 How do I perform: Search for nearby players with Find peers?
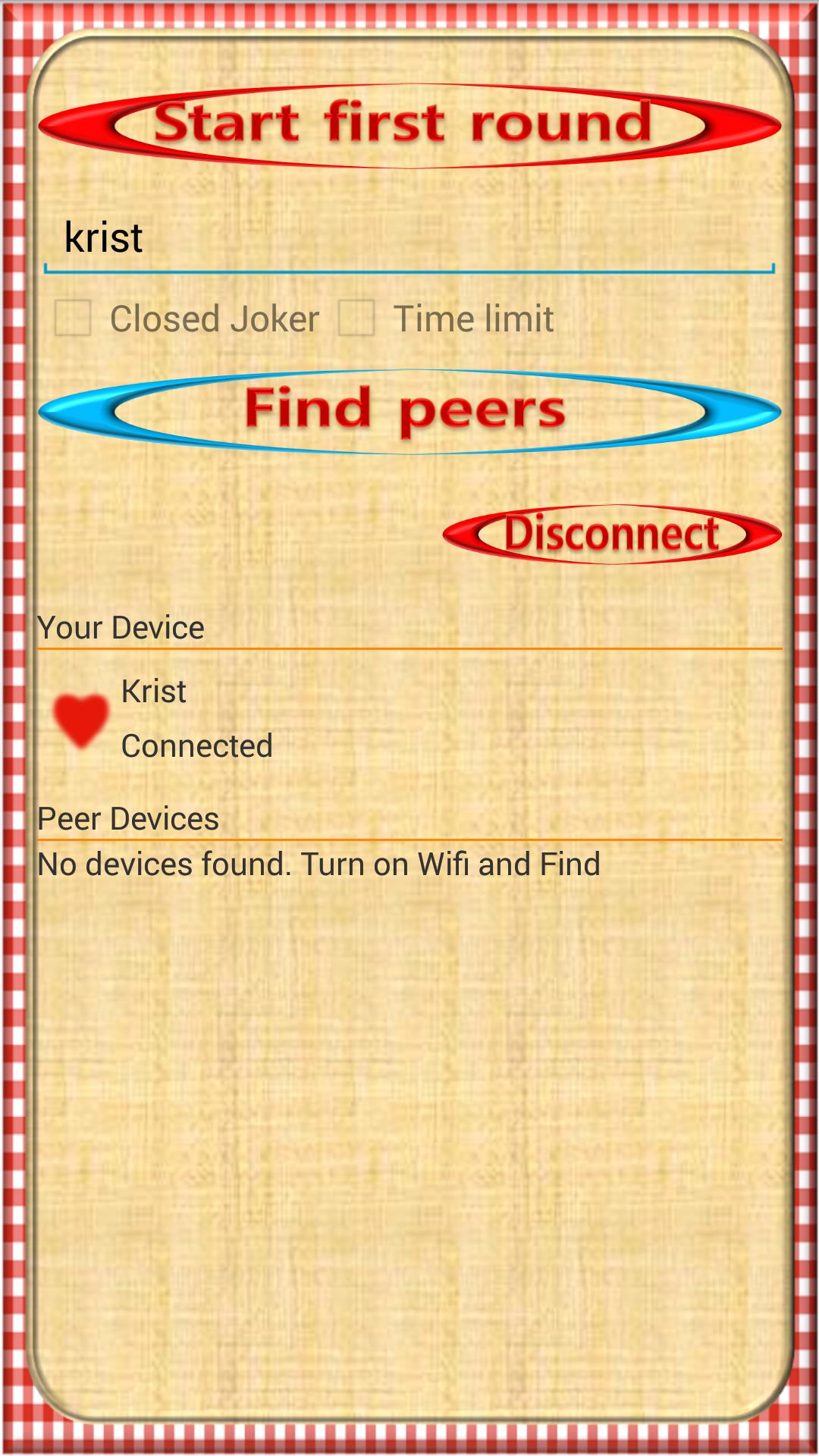409,412
